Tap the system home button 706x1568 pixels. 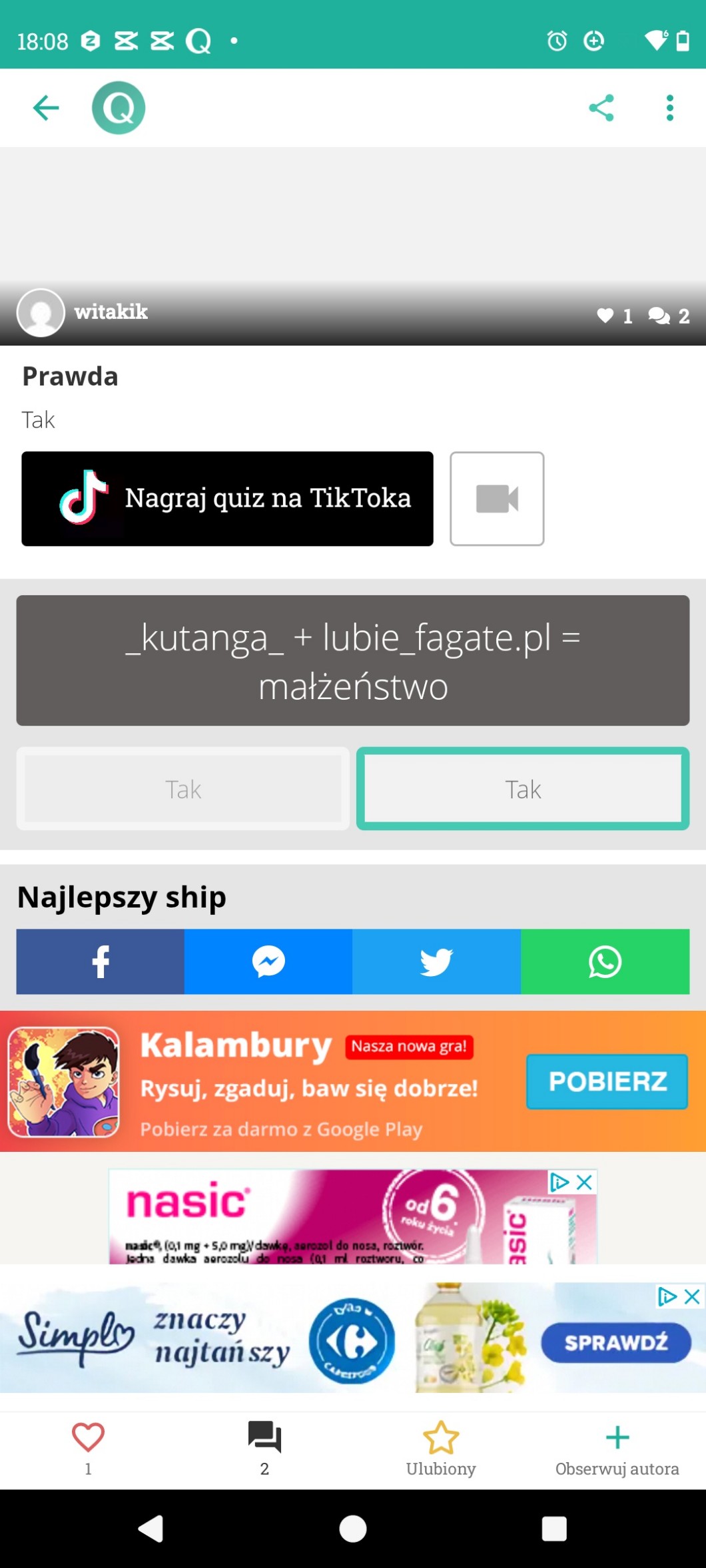point(353,1529)
